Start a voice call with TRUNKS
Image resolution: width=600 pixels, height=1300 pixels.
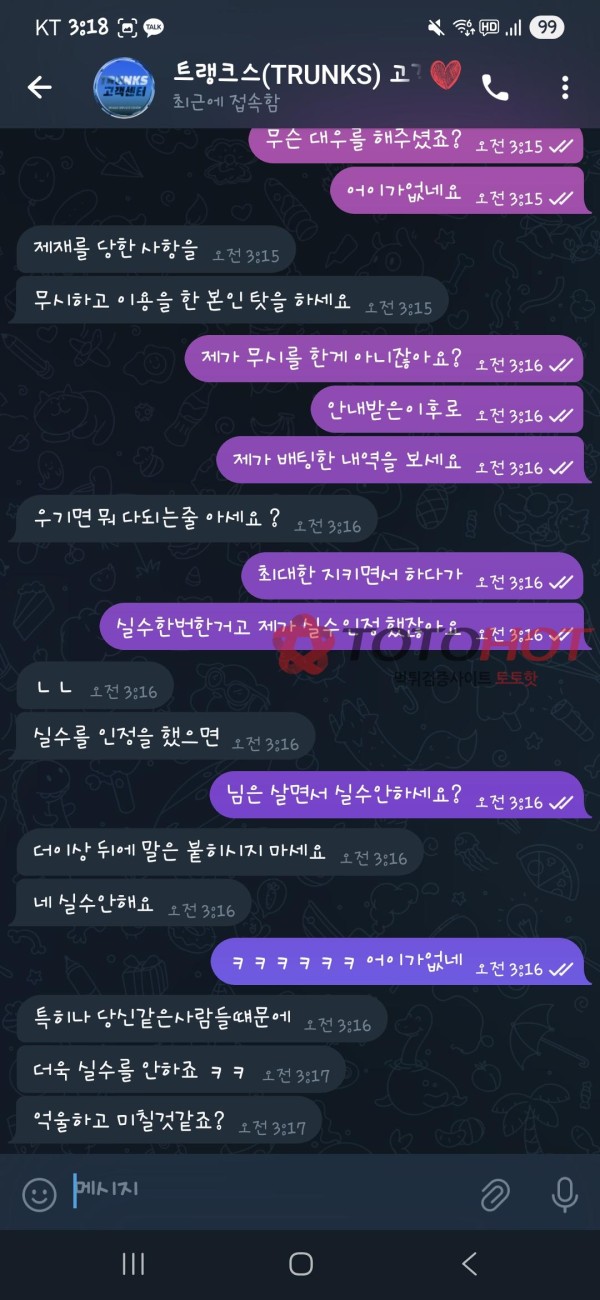tap(495, 87)
